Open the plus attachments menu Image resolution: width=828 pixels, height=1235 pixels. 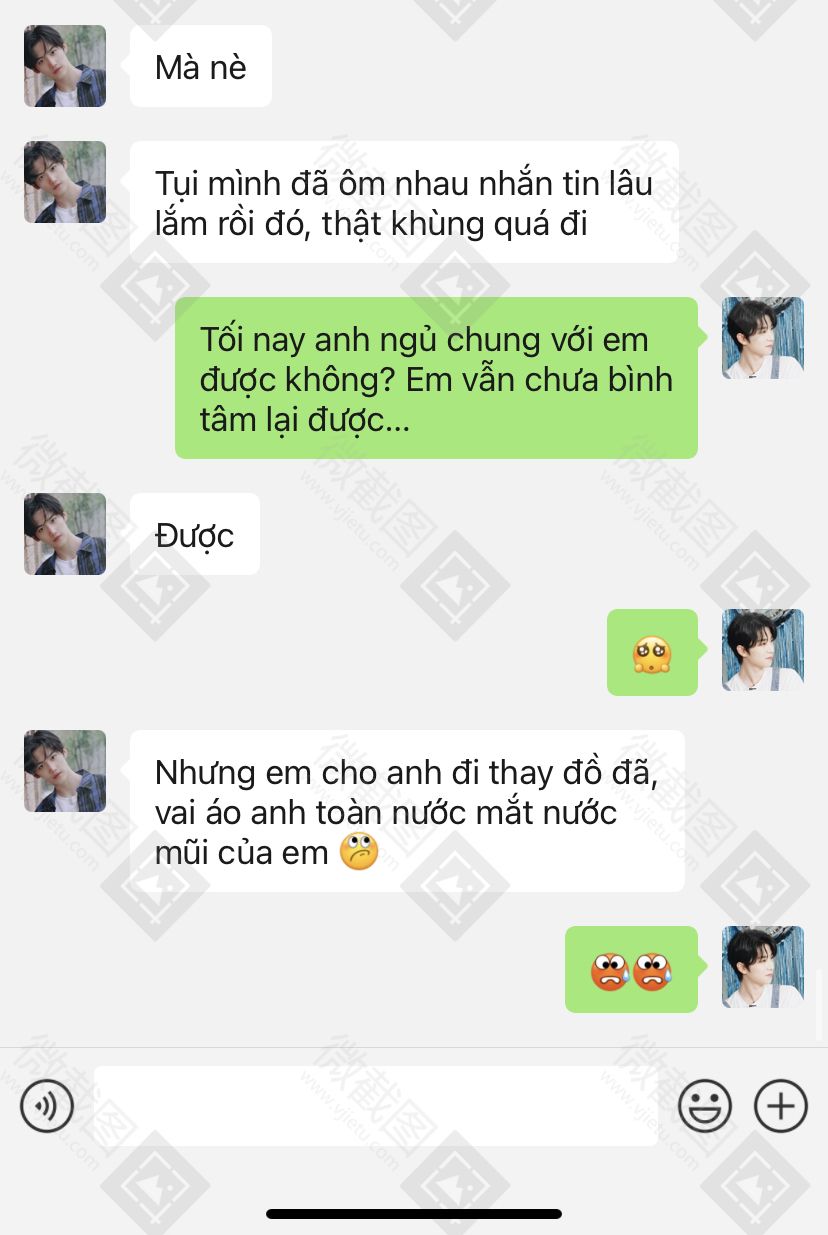click(781, 1106)
